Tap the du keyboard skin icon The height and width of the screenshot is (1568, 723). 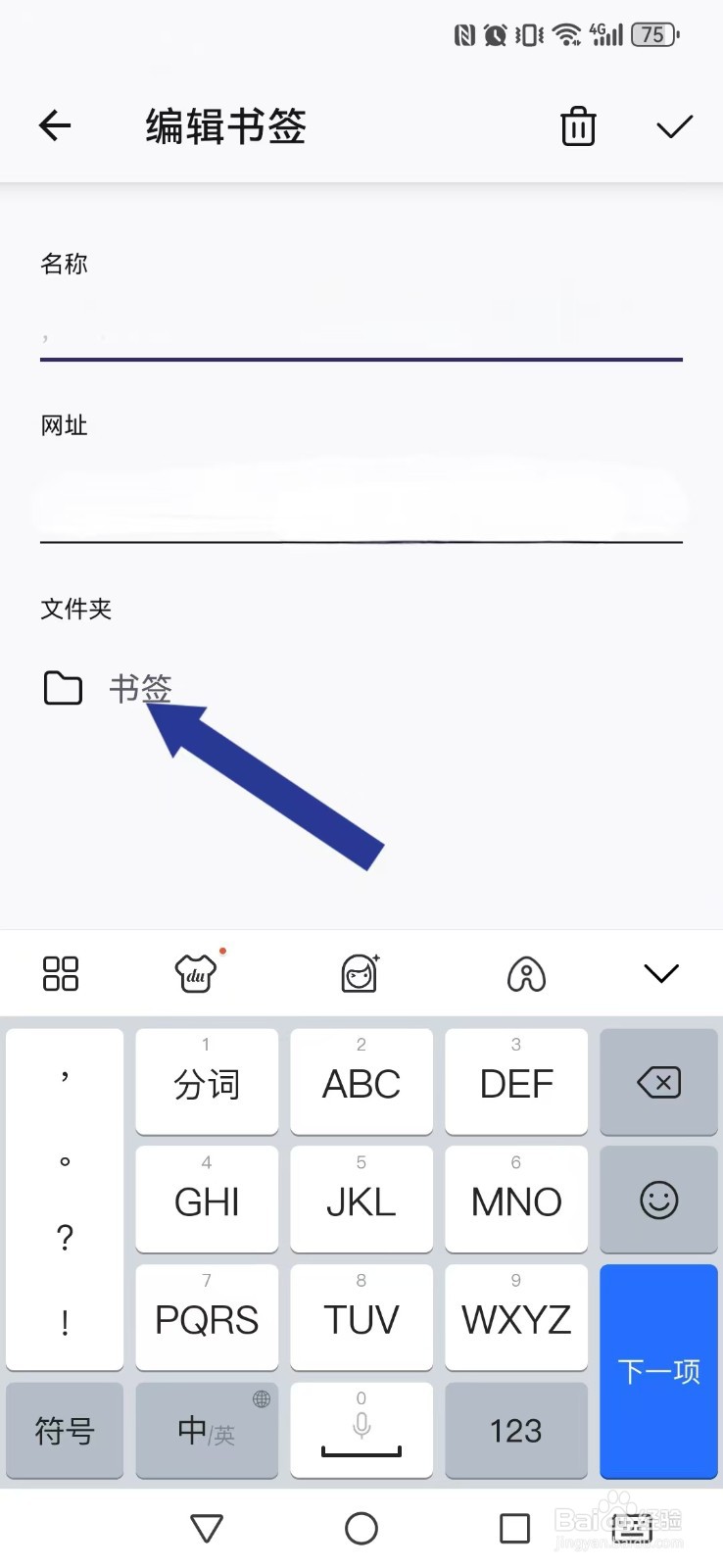(194, 973)
